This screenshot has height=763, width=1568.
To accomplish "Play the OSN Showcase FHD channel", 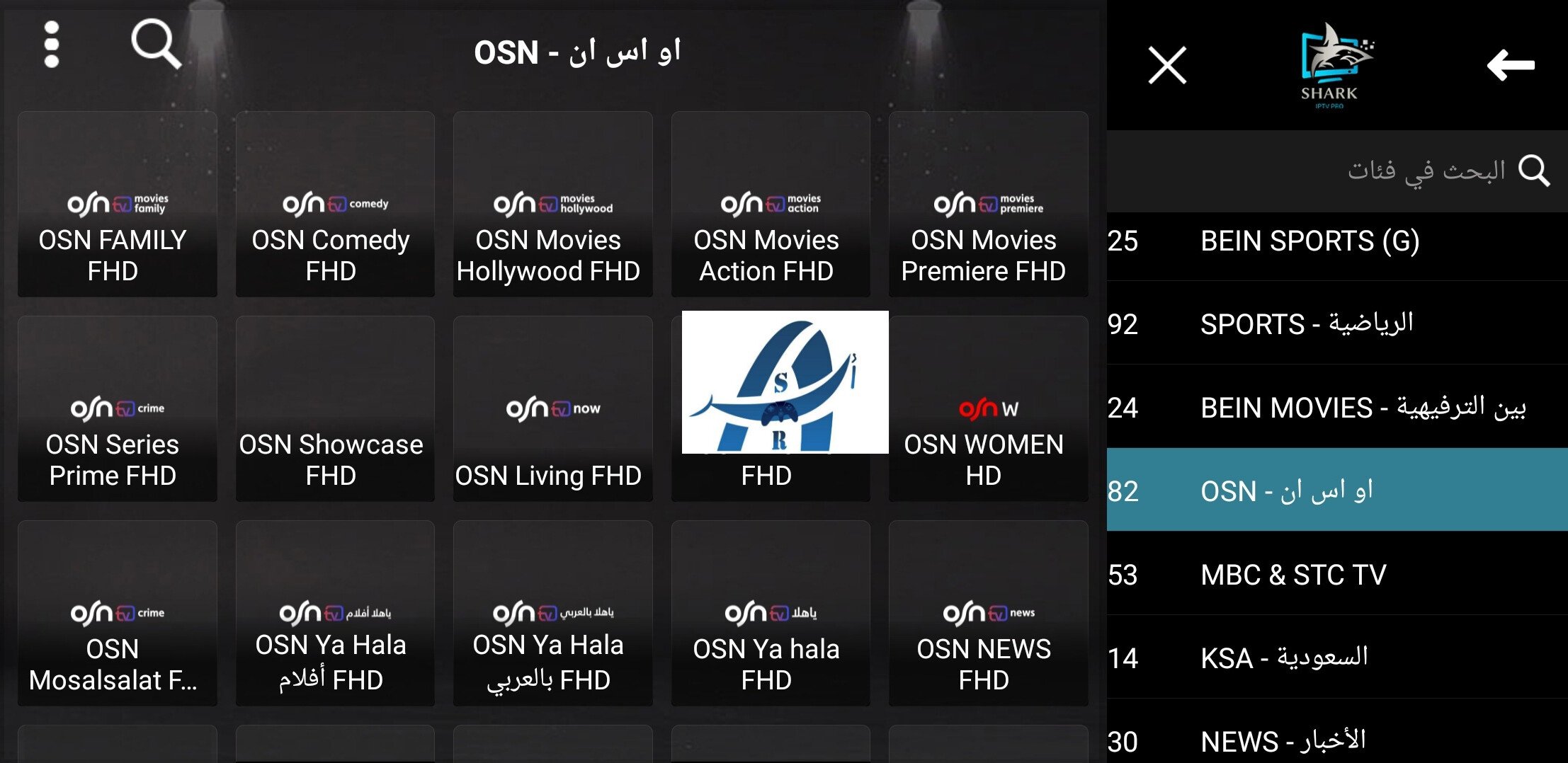I will point(335,408).
